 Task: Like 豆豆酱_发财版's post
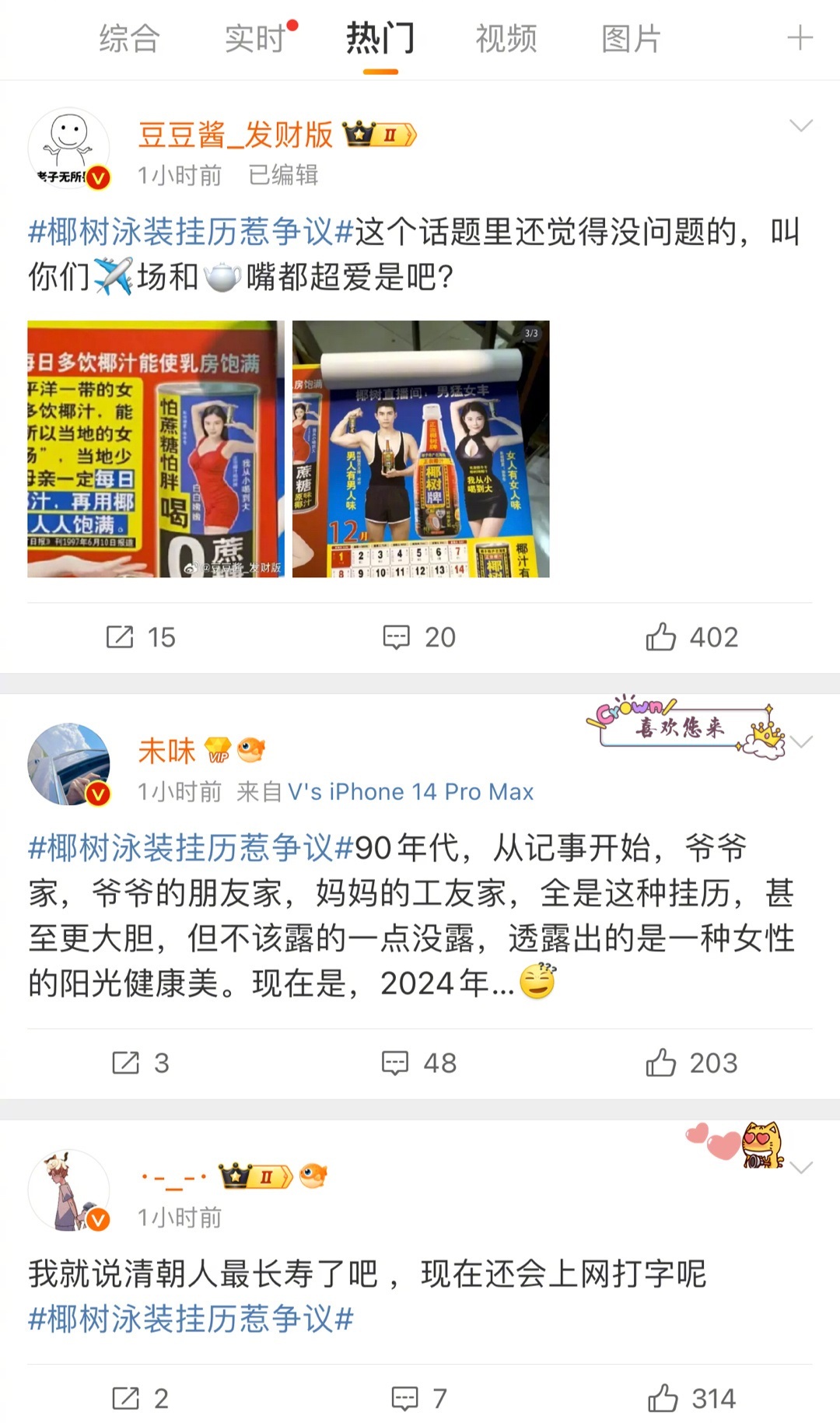(x=691, y=637)
